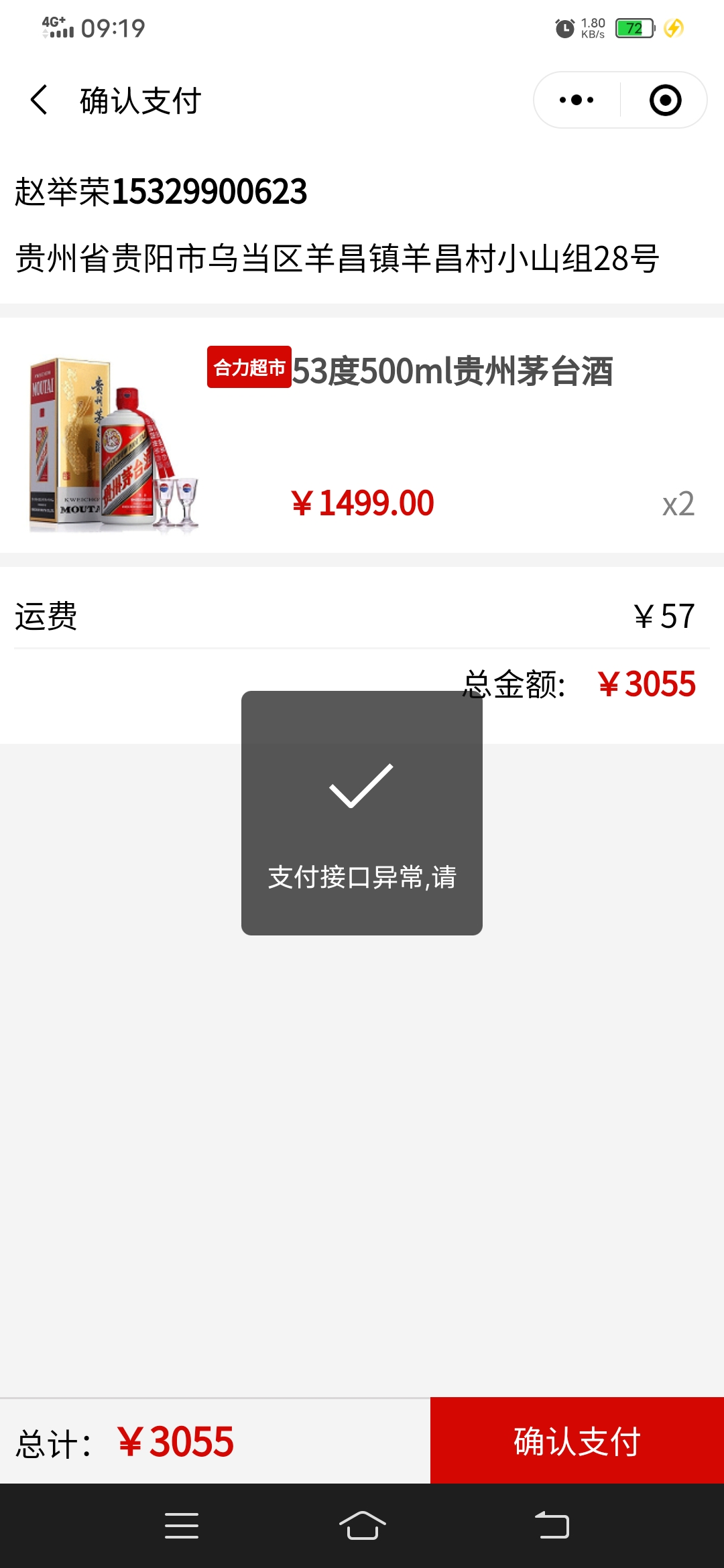Go to the phone home screen

click(x=362, y=1526)
